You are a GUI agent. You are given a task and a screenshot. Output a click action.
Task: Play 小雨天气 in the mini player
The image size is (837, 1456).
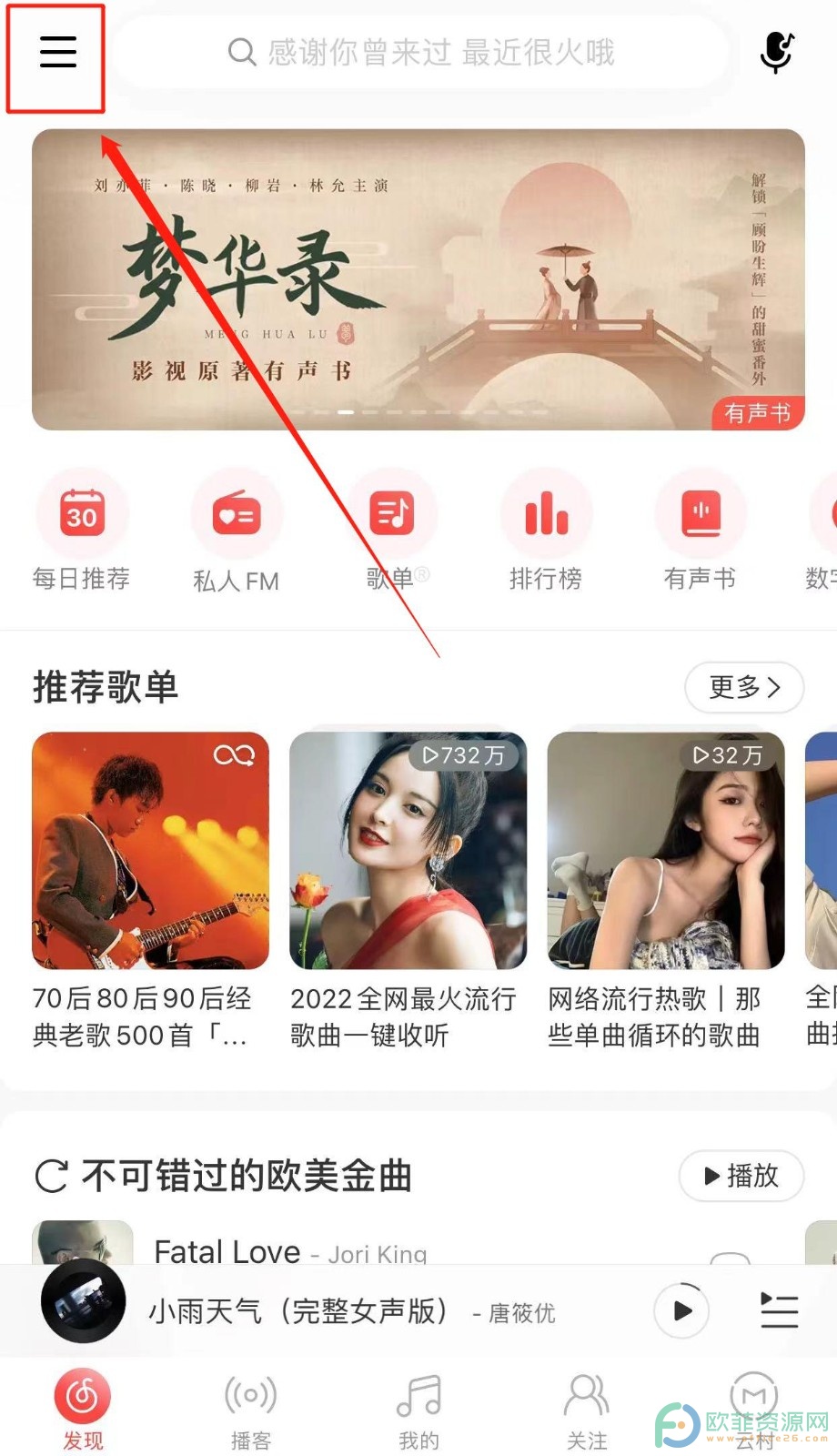681,1310
